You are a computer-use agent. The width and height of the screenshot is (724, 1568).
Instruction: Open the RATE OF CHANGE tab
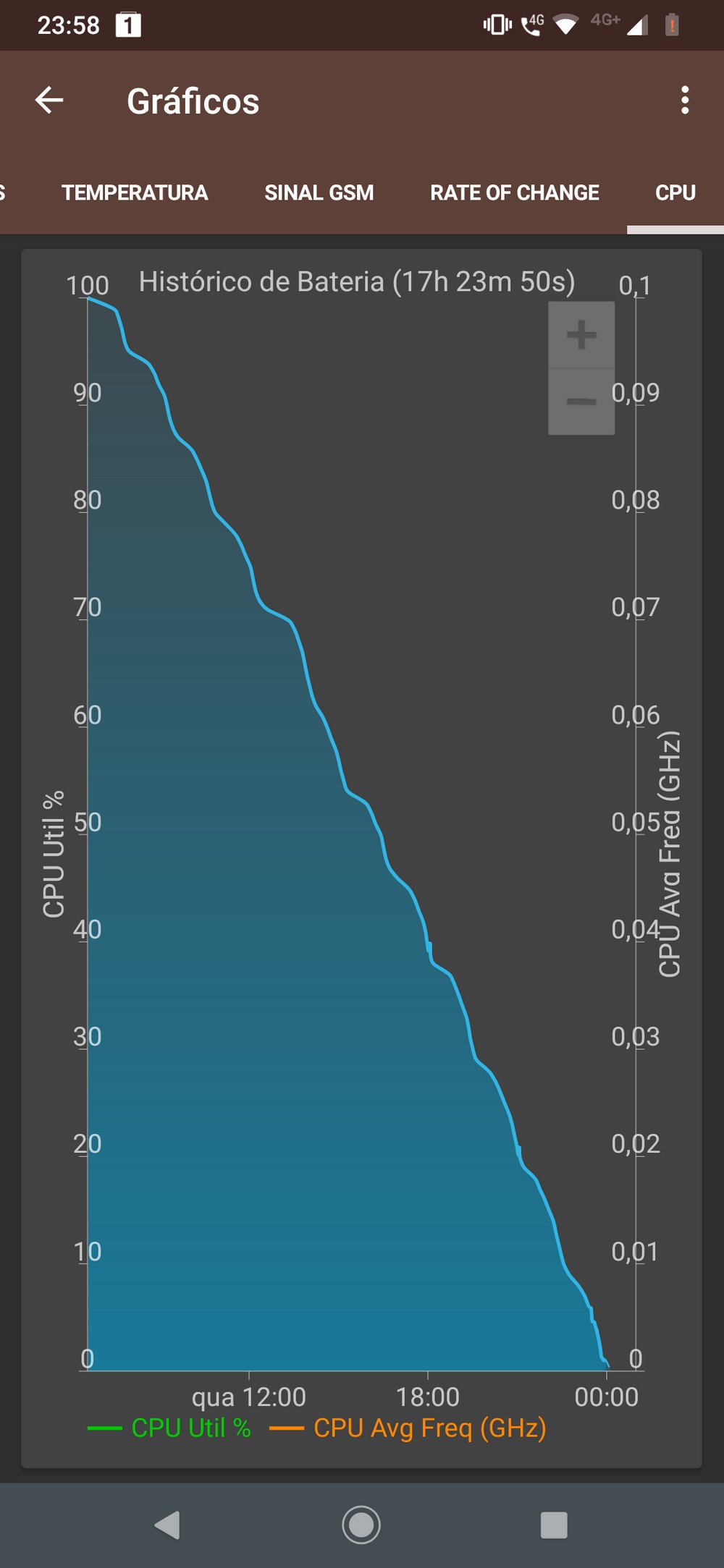[x=515, y=192]
